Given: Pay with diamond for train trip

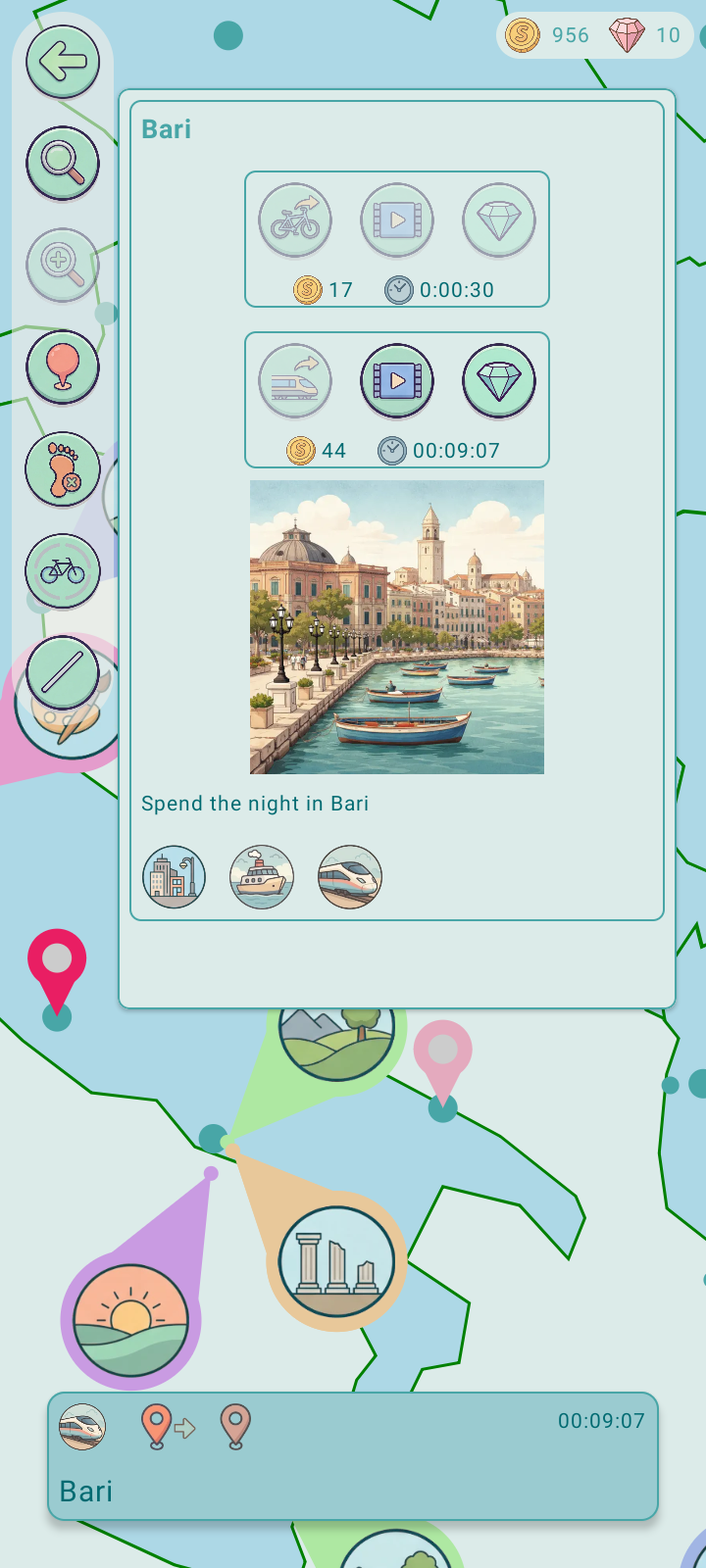Looking at the screenshot, I should coord(499,380).
